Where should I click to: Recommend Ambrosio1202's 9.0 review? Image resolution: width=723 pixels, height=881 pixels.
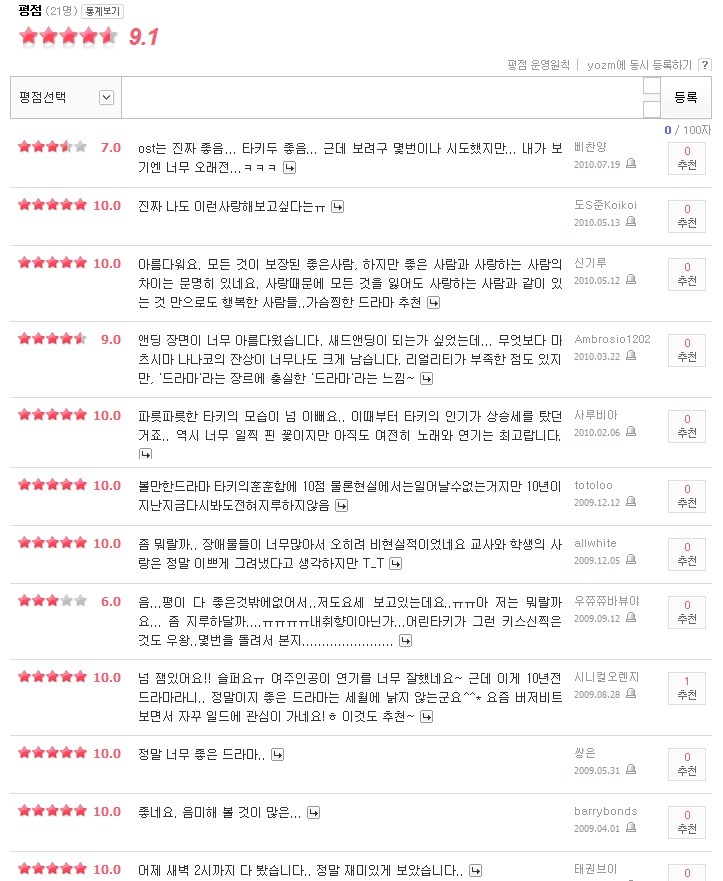[x=686, y=350]
